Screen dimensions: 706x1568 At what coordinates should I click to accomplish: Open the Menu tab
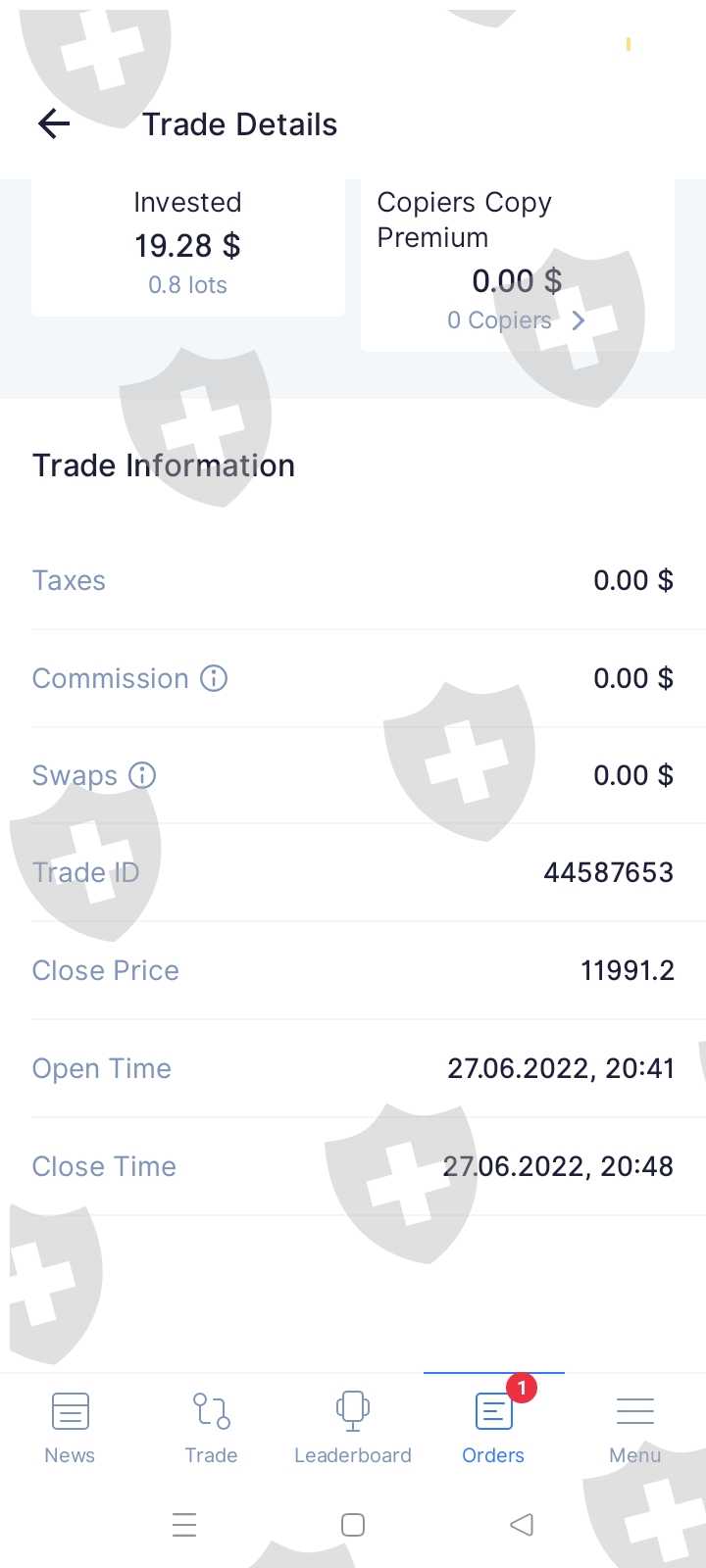634,1427
